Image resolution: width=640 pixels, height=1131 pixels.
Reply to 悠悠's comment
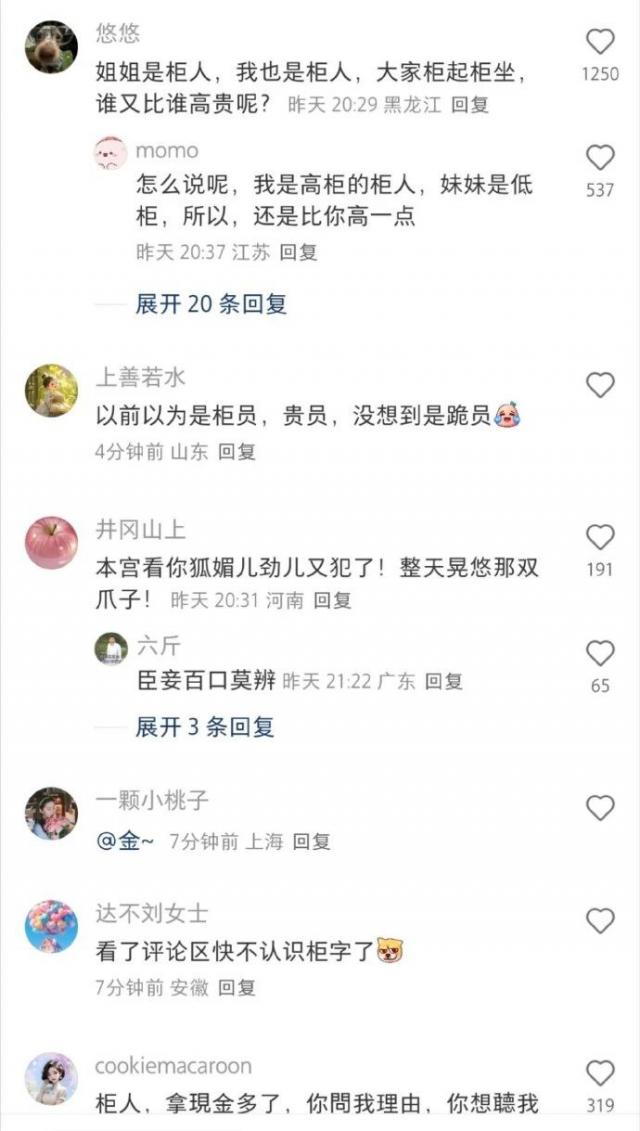pyautogui.click(x=469, y=104)
